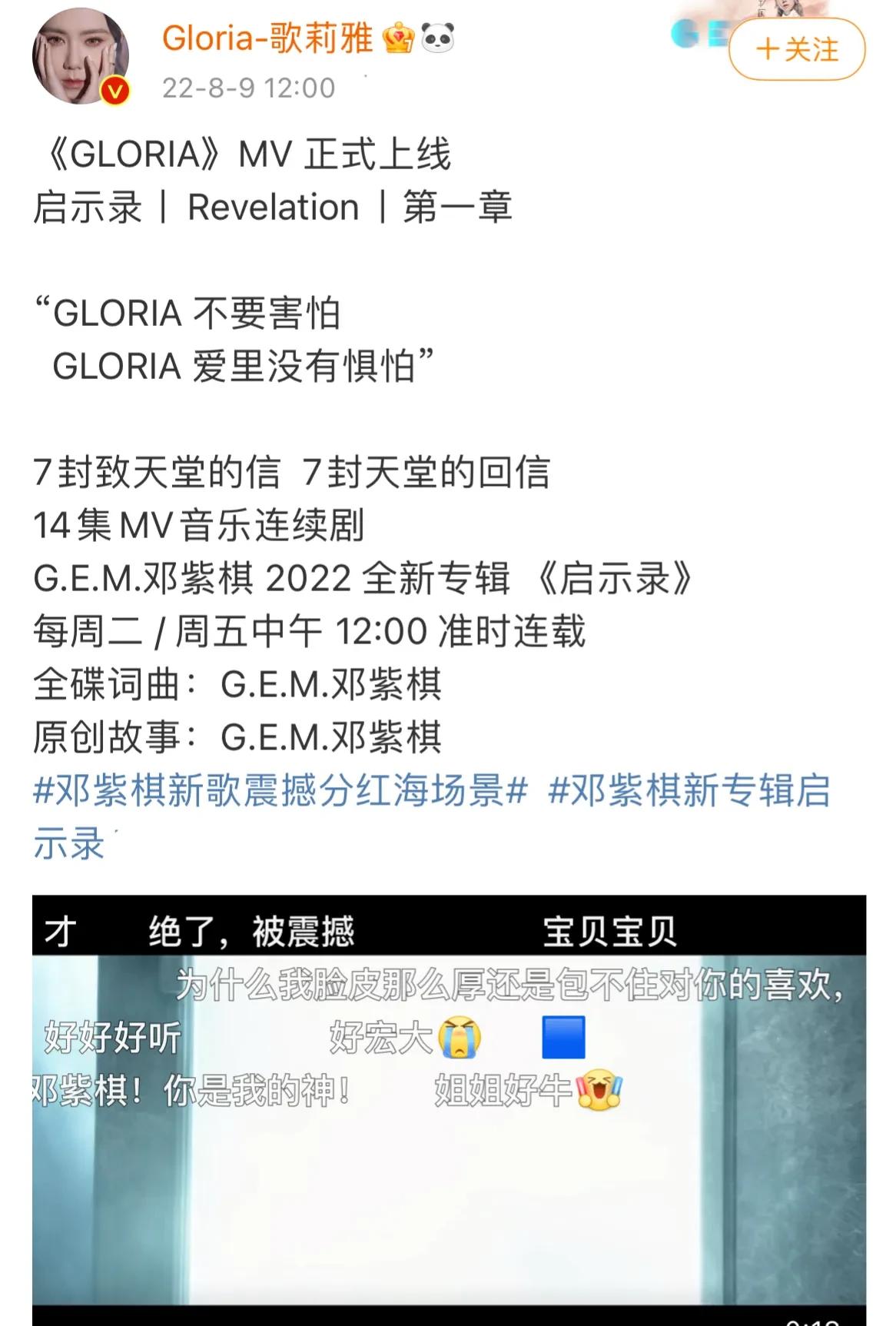Open hashtag #邓紫棋新专辑启示录

click(x=689, y=790)
